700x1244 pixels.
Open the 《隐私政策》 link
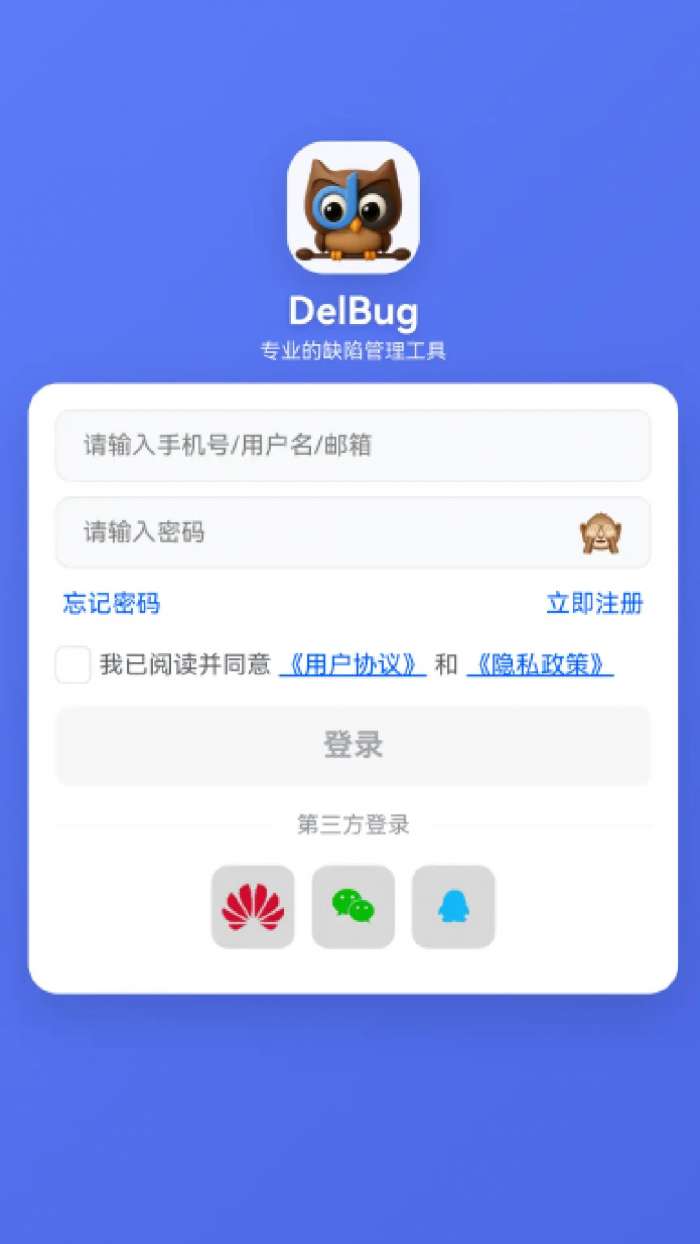coord(540,665)
